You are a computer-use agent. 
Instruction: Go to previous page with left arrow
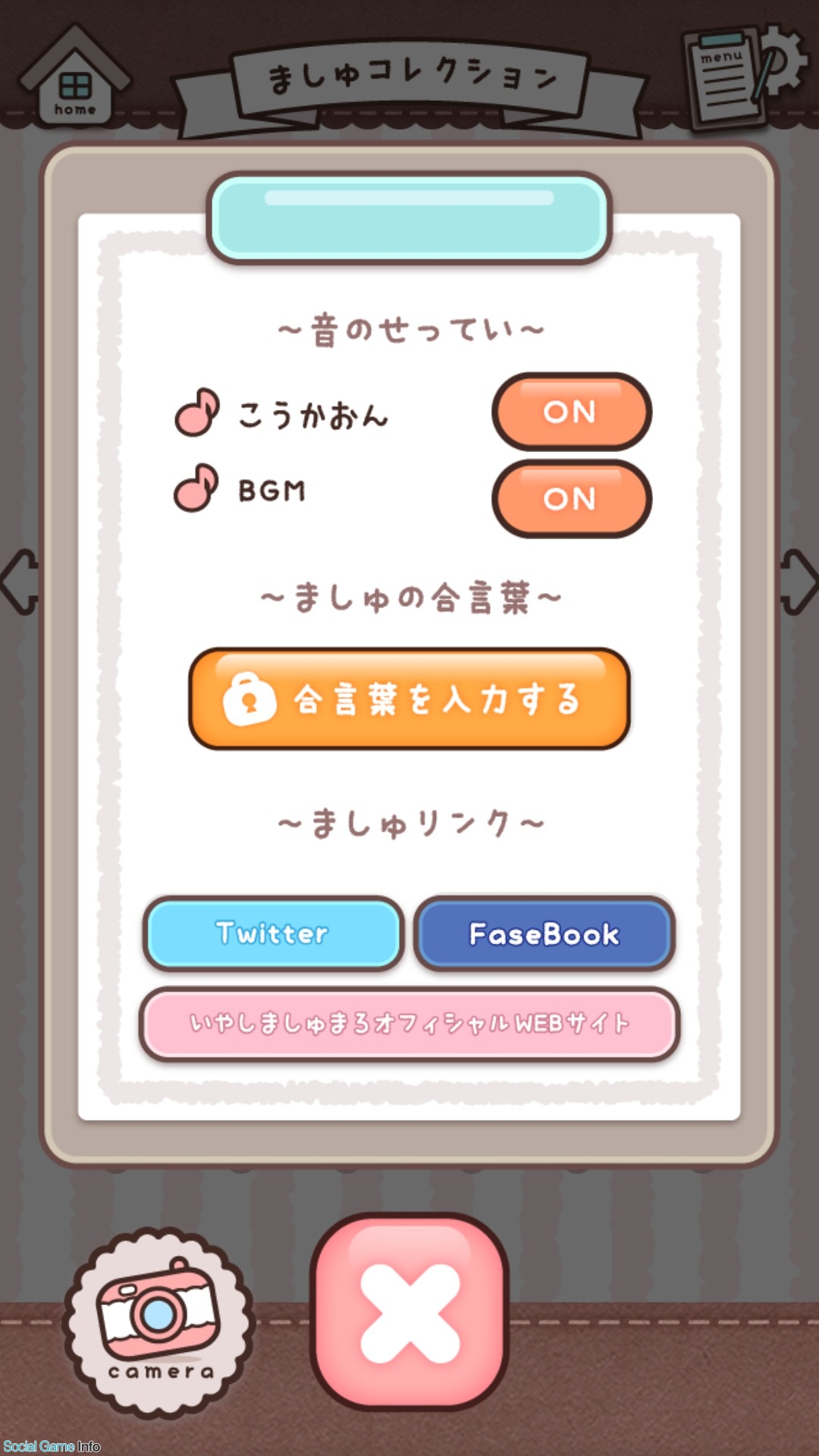click(x=20, y=582)
